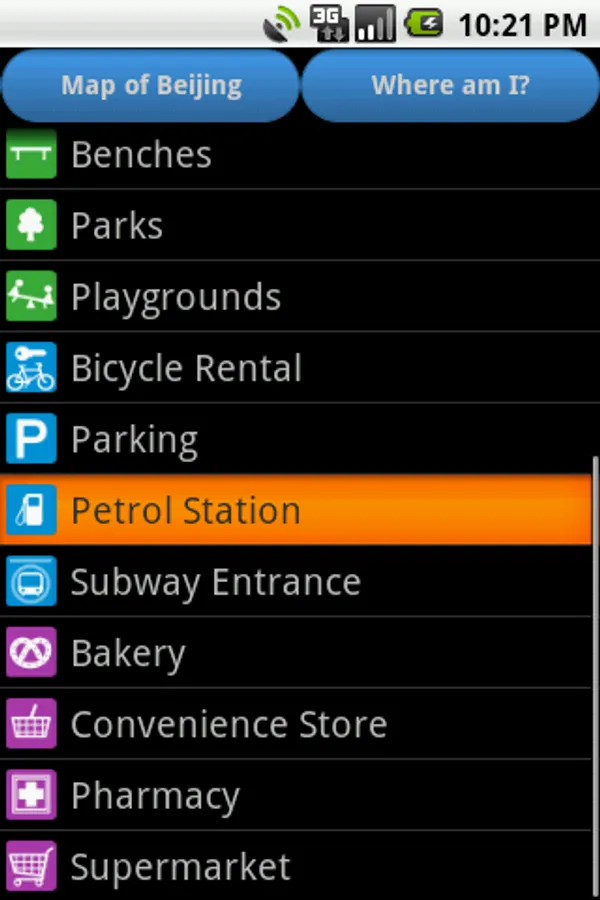The image size is (600, 900).
Task: Tap the Bakery category
Action: pos(296,652)
